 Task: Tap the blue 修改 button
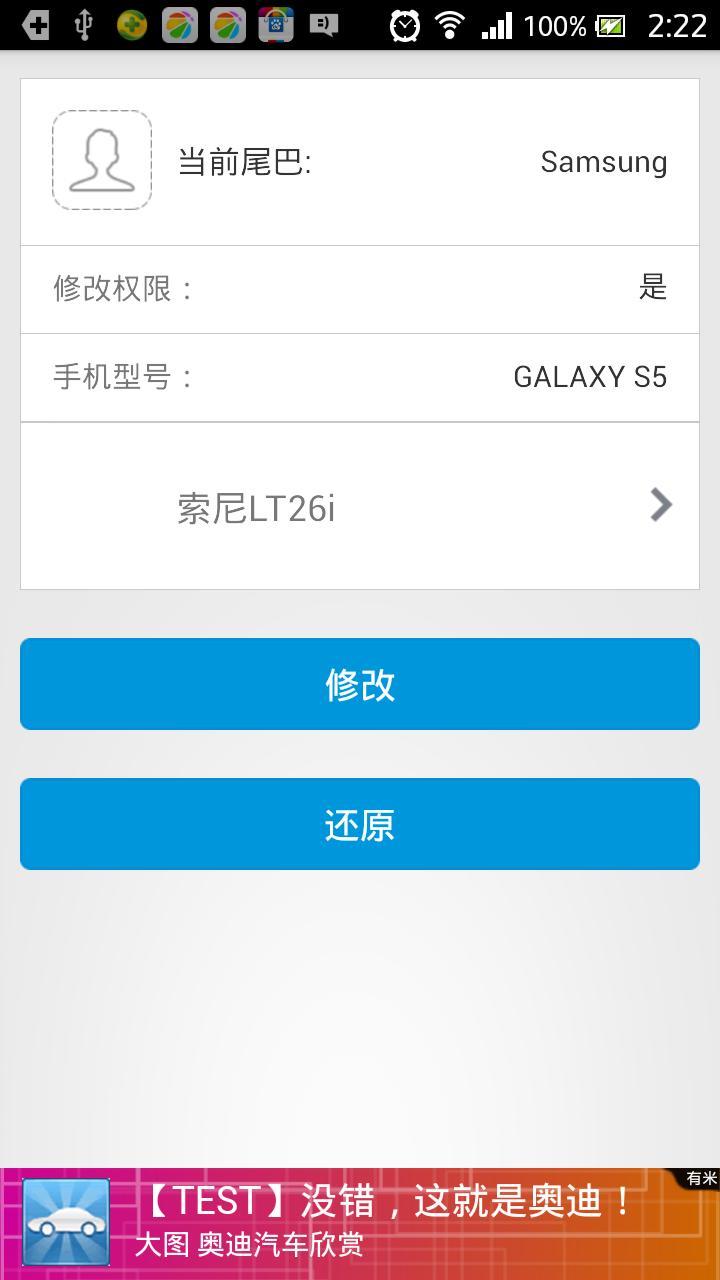[360, 684]
